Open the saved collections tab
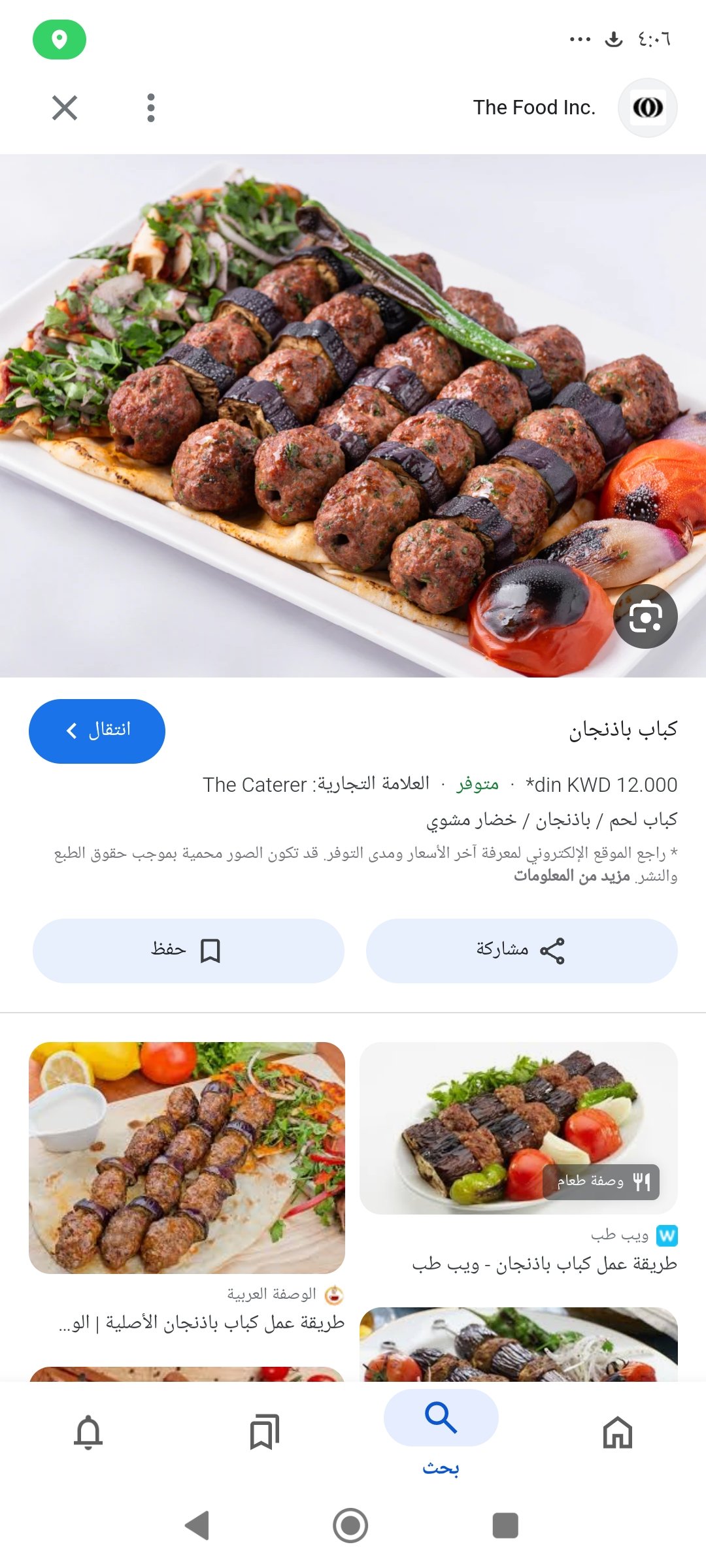706x1568 pixels. tap(265, 1432)
